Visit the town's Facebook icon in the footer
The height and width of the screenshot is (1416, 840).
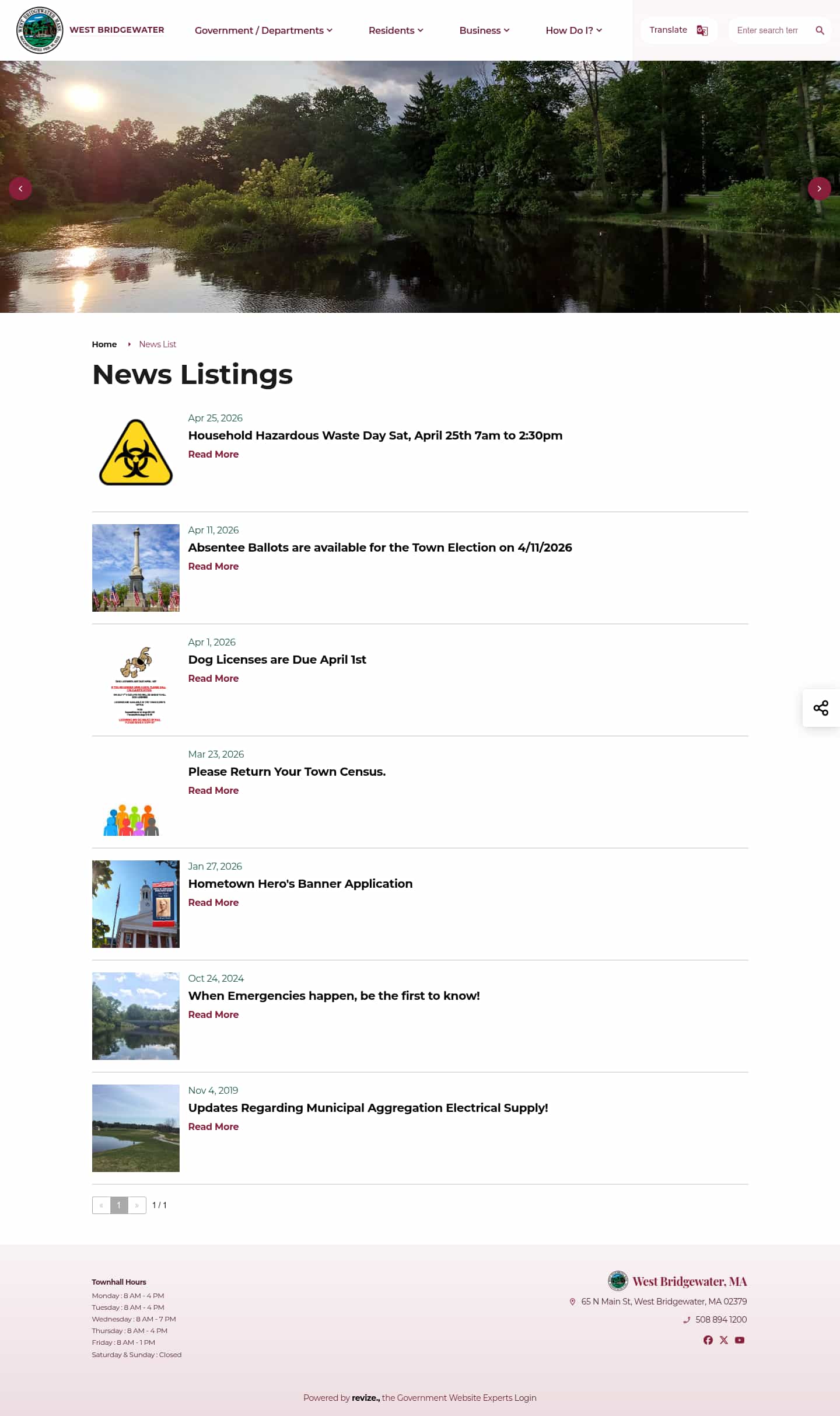point(708,1341)
